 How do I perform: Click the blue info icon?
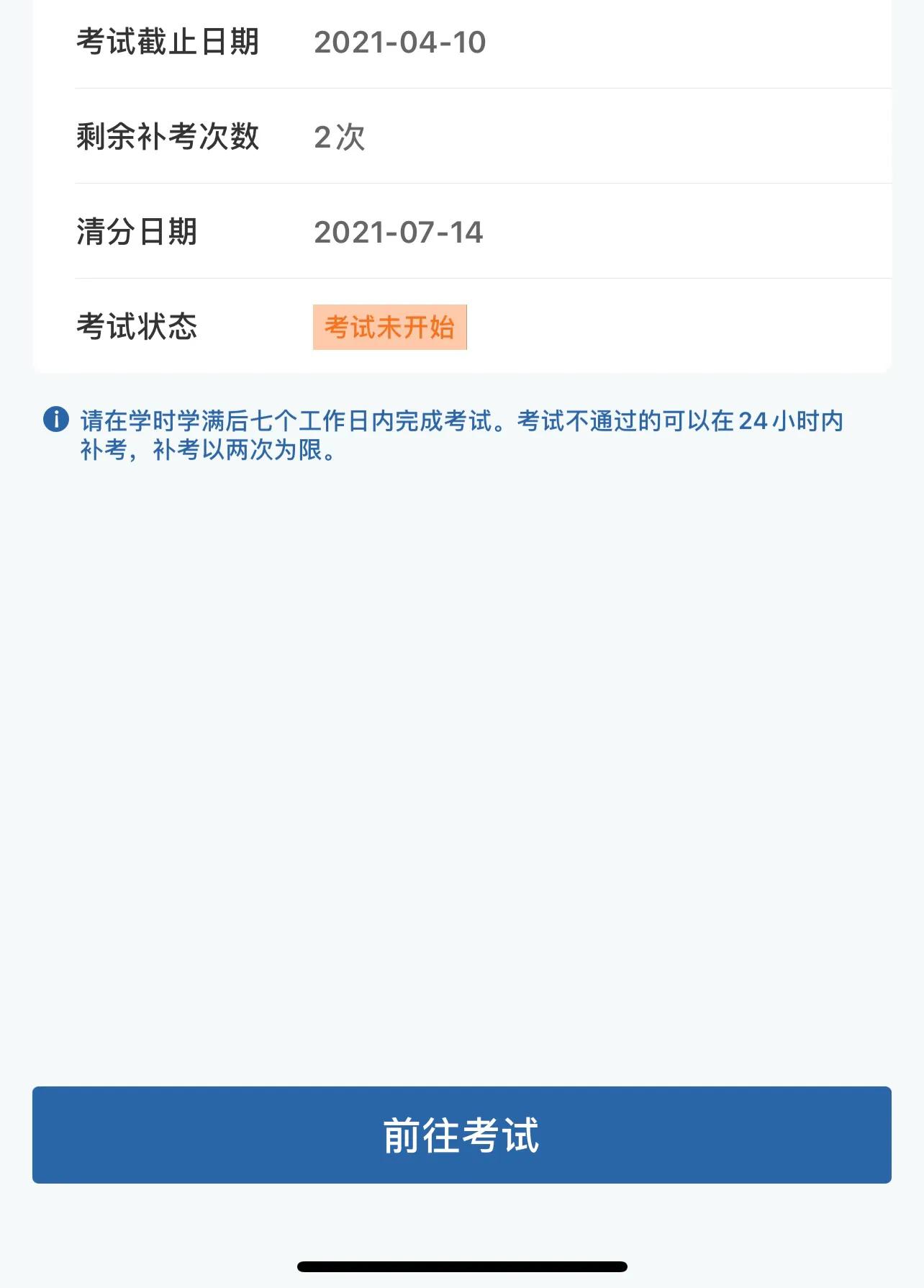[55, 419]
